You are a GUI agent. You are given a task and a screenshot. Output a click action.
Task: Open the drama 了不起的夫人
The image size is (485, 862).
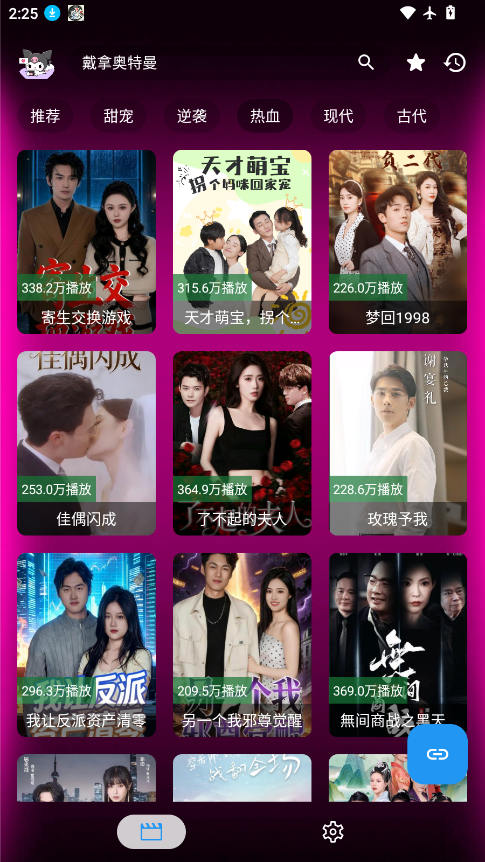pos(242,443)
